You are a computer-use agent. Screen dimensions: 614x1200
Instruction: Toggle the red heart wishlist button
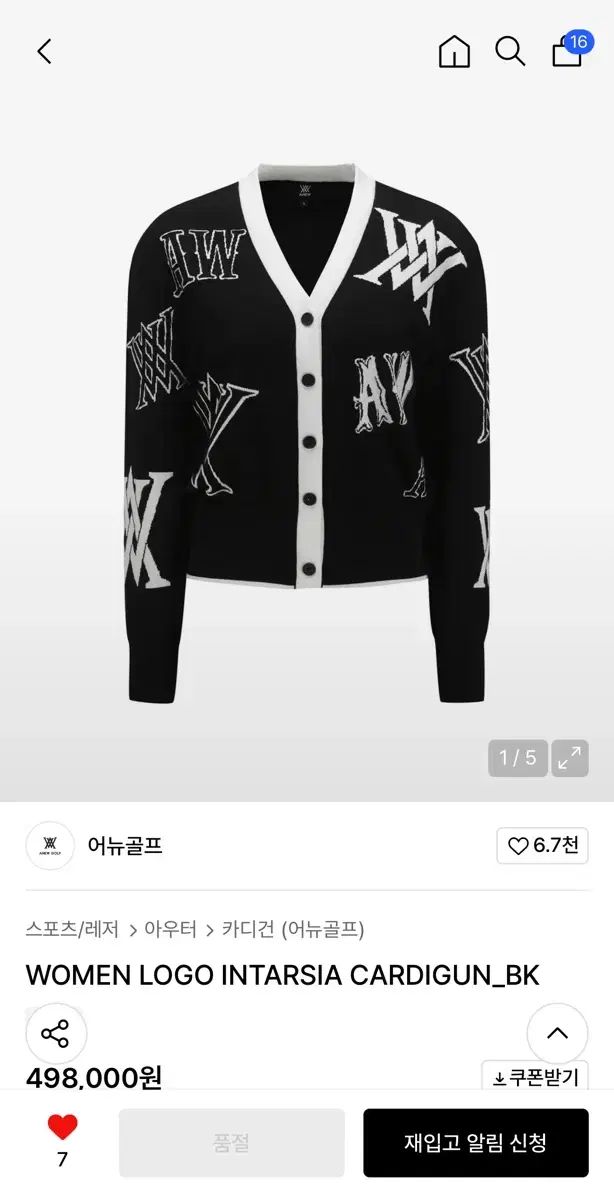[62, 1128]
